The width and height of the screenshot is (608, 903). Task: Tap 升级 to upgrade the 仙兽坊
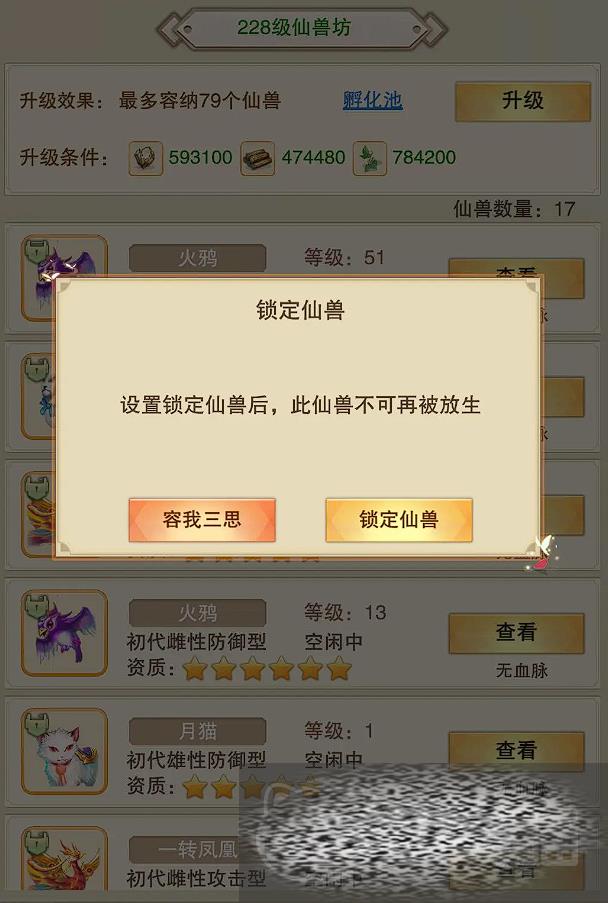click(522, 101)
